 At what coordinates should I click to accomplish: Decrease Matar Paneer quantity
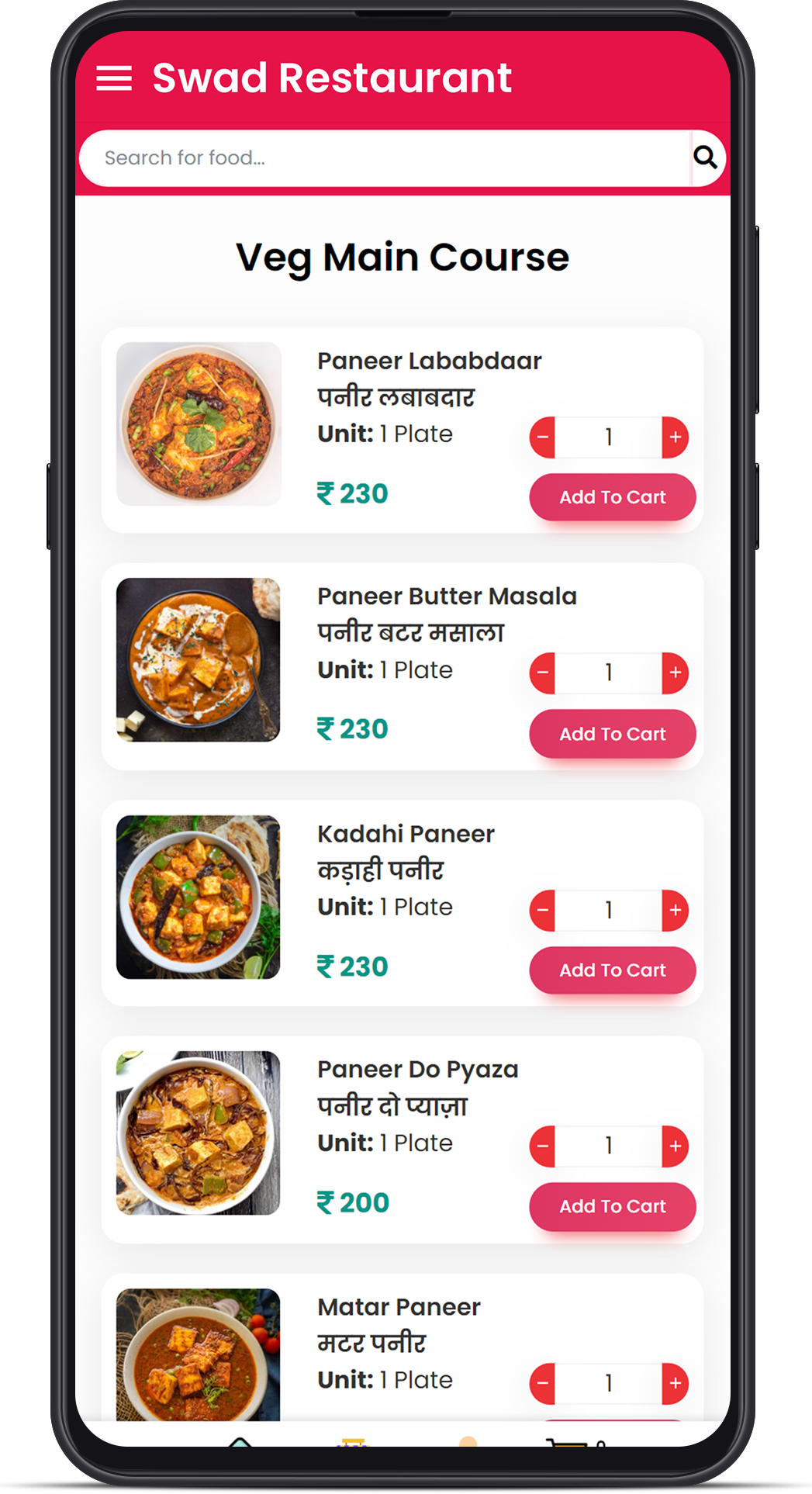(x=543, y=1383)
